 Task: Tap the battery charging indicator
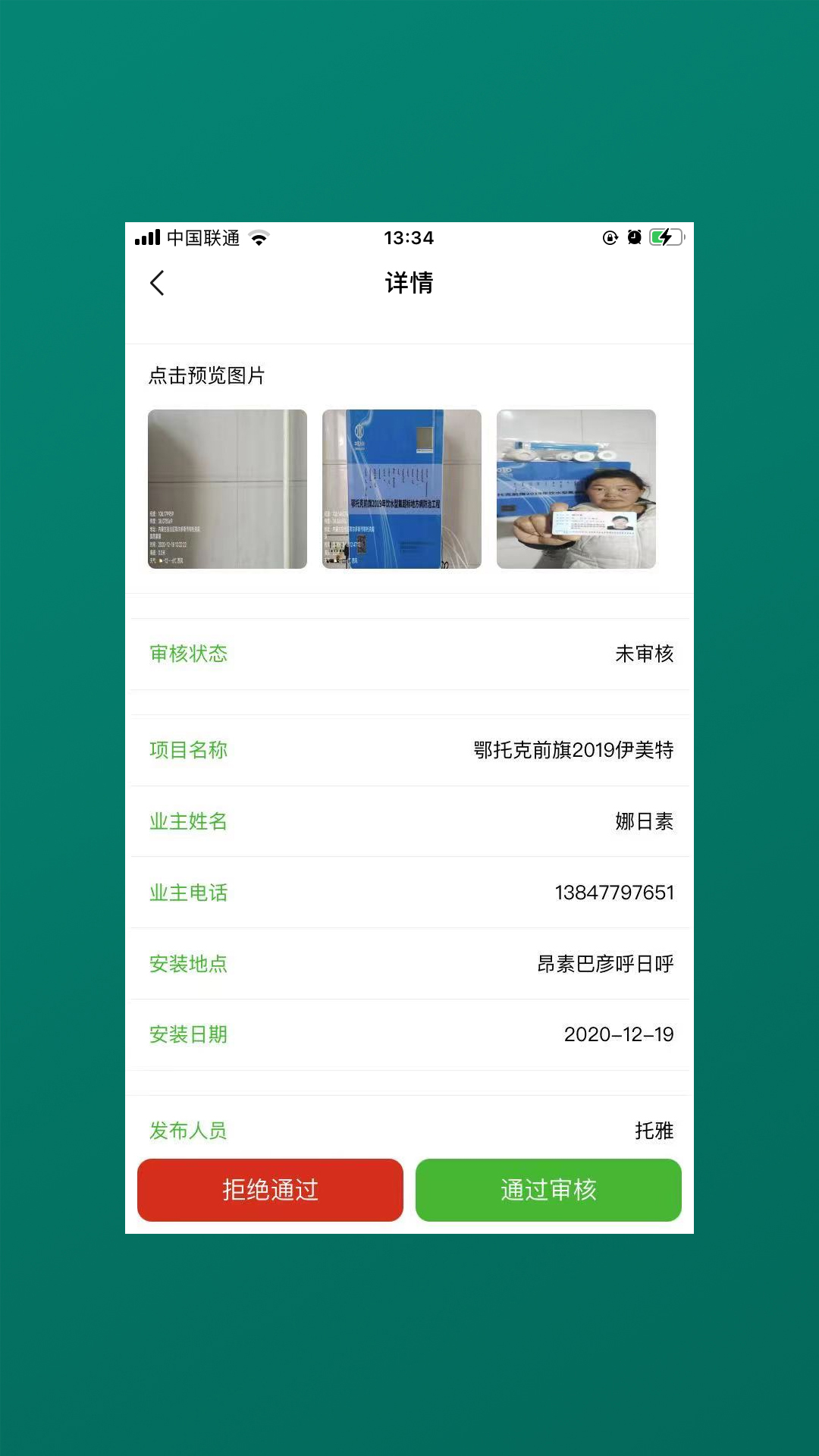coord(662,237)
